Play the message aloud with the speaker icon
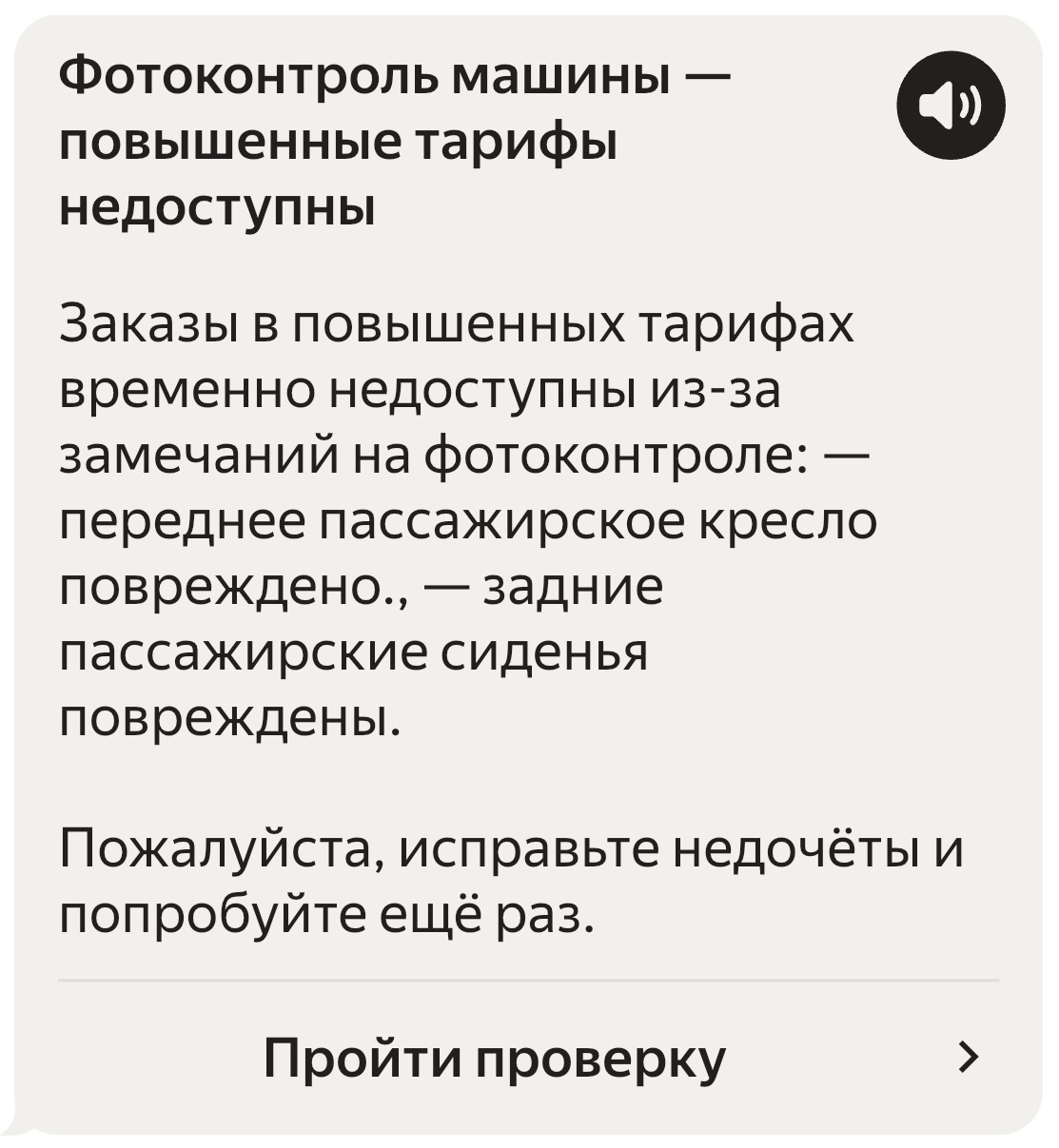Viewport: 1059px width, 1148px height. tap(951, 105)
